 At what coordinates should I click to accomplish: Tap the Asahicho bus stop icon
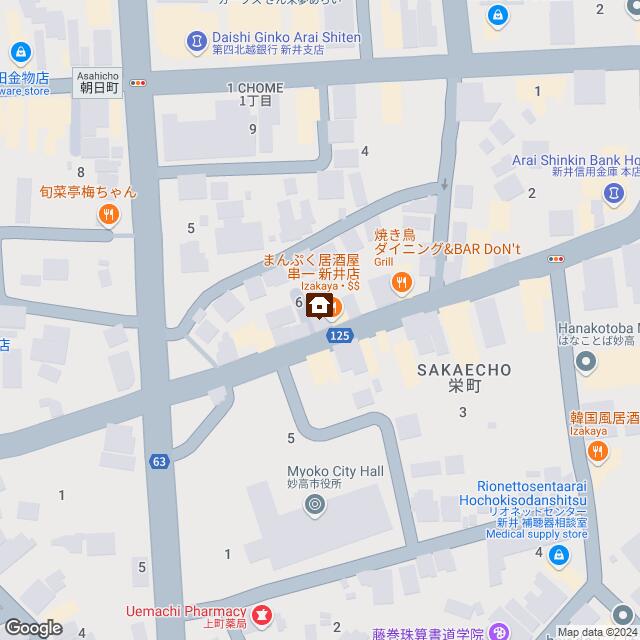tap(138, 83)
